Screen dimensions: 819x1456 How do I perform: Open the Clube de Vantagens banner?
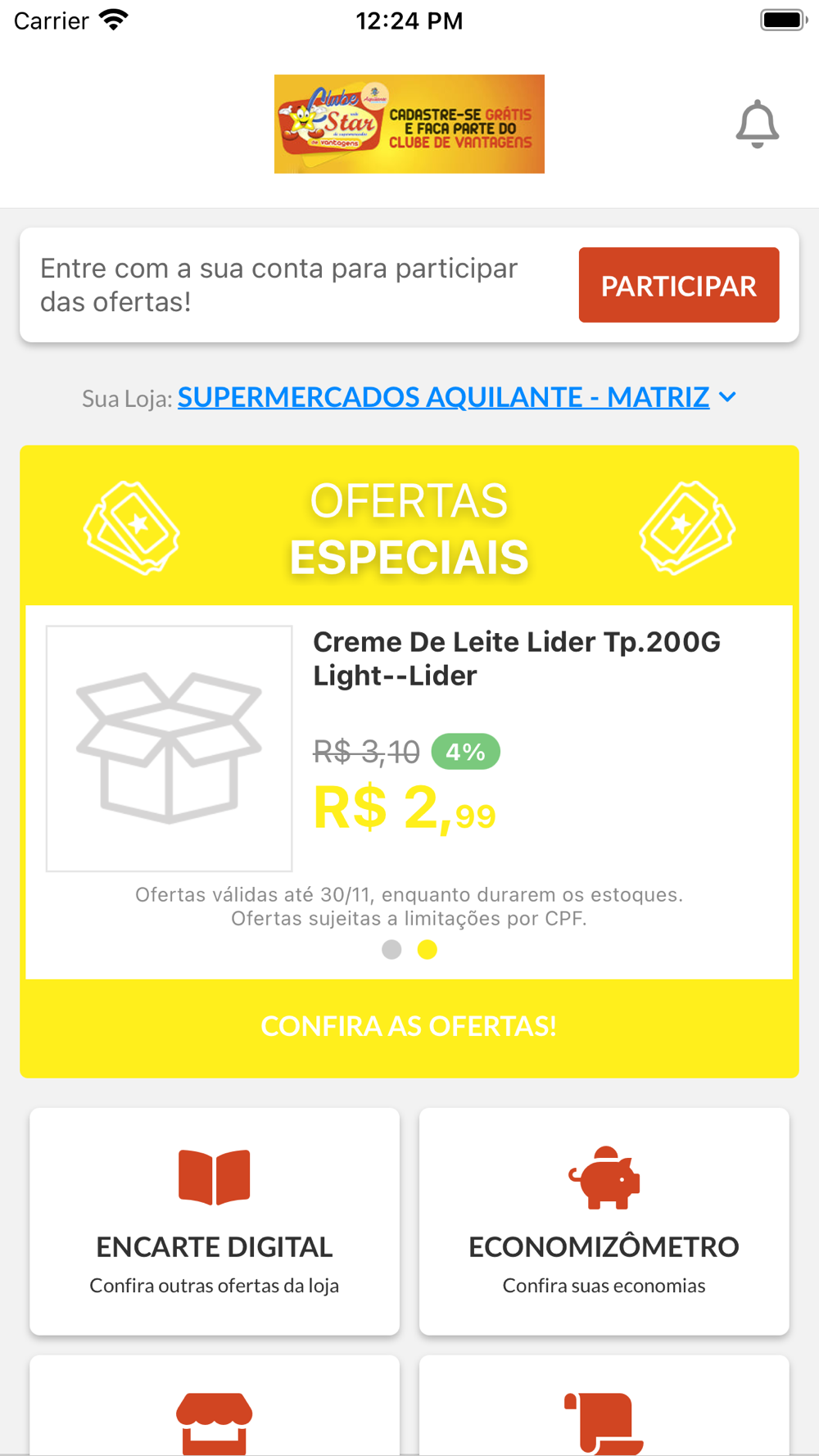tap(409, 124)
